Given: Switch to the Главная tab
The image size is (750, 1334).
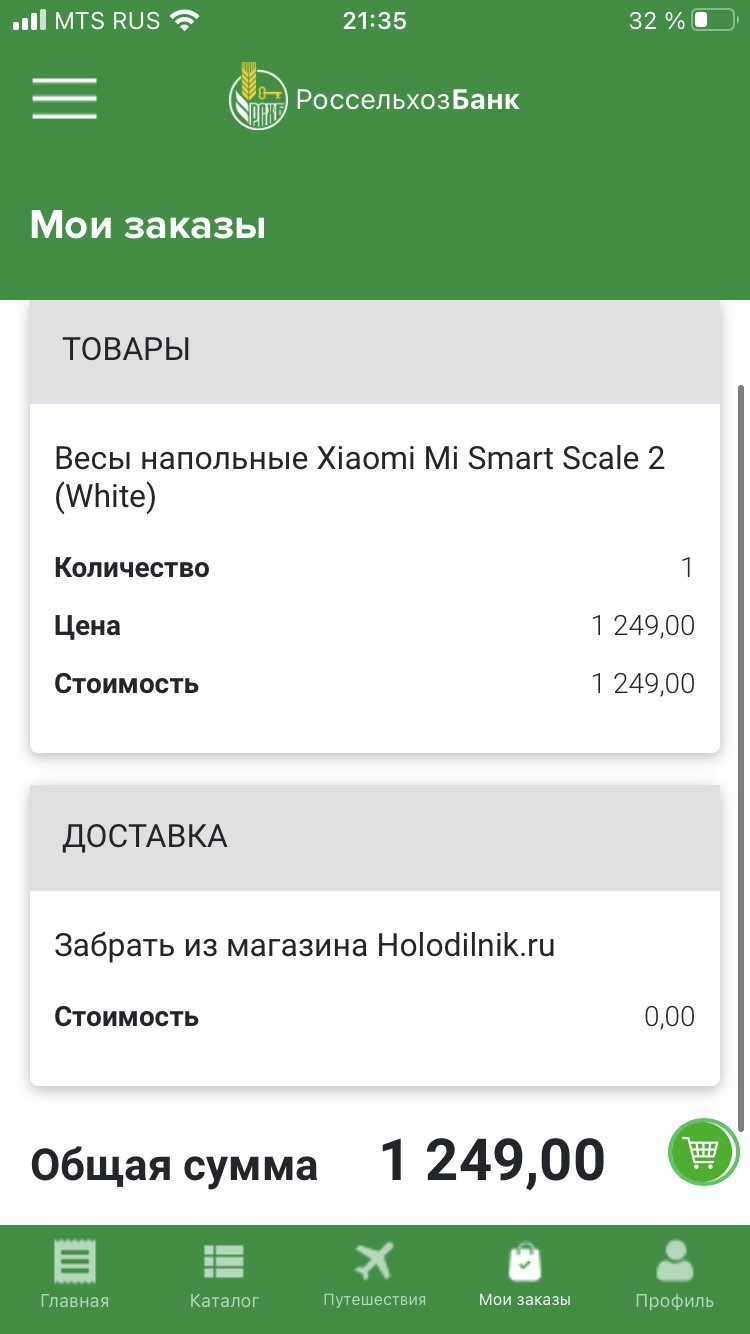Looking at the screenshot, I should tap(75, 1276).
